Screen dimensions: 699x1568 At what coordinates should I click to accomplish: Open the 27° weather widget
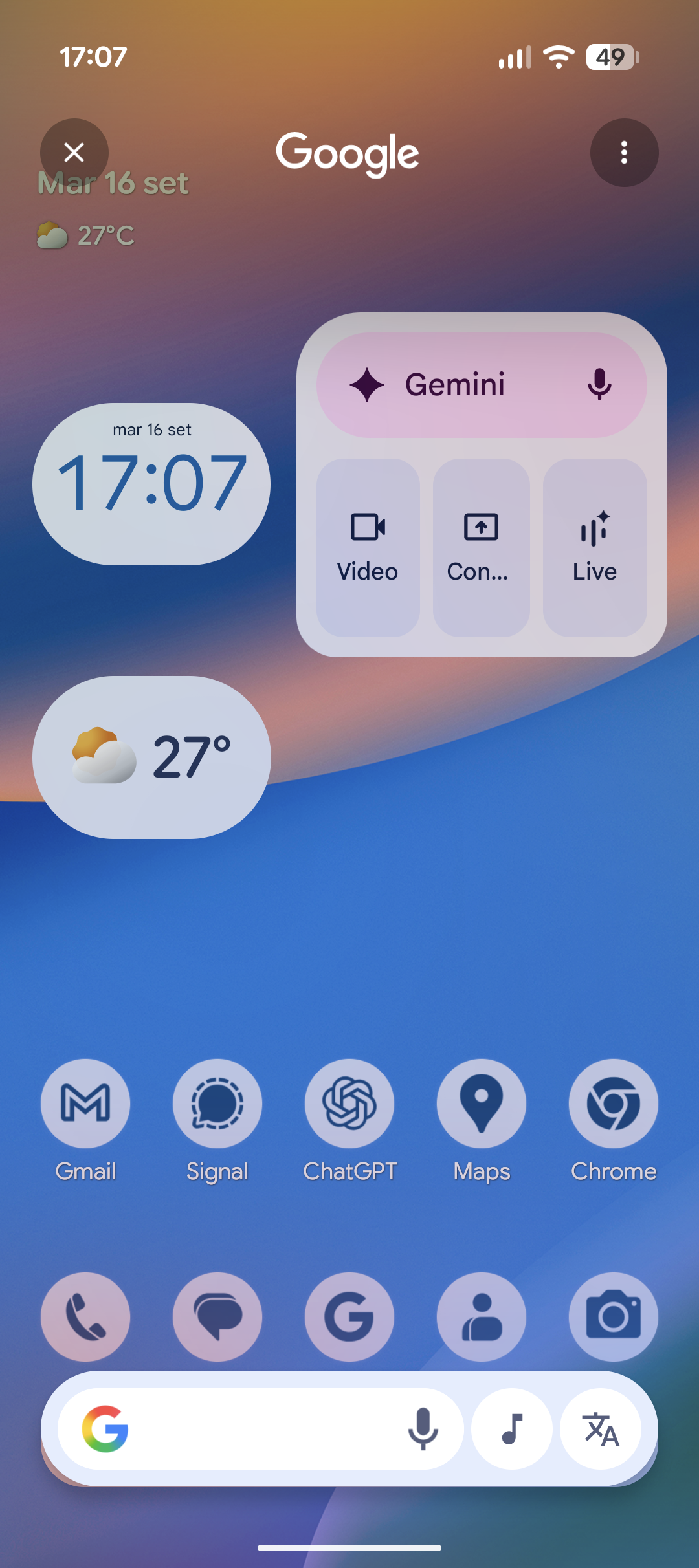pyautogui.click(x=151, y=757)
